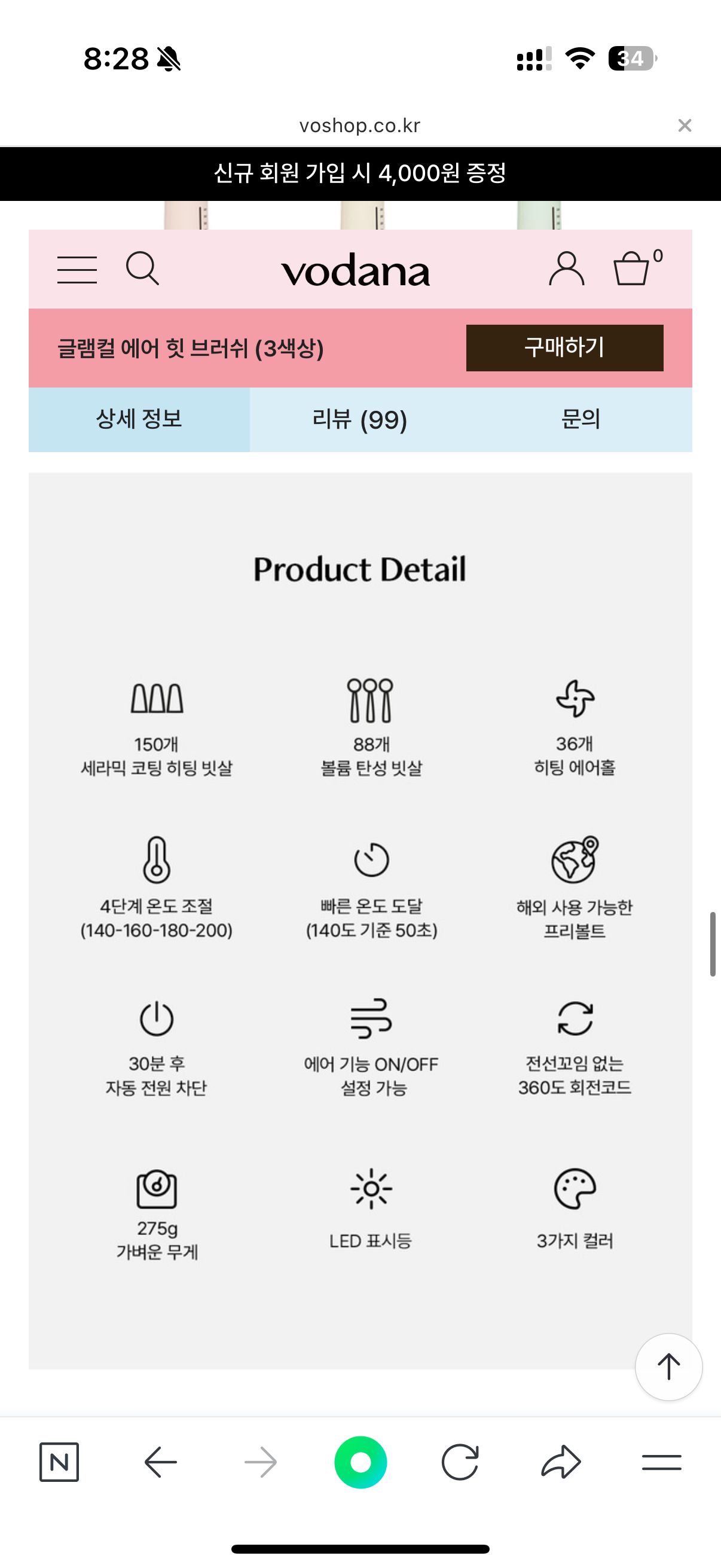Go back to the previous page

(x=161, y=1462)
